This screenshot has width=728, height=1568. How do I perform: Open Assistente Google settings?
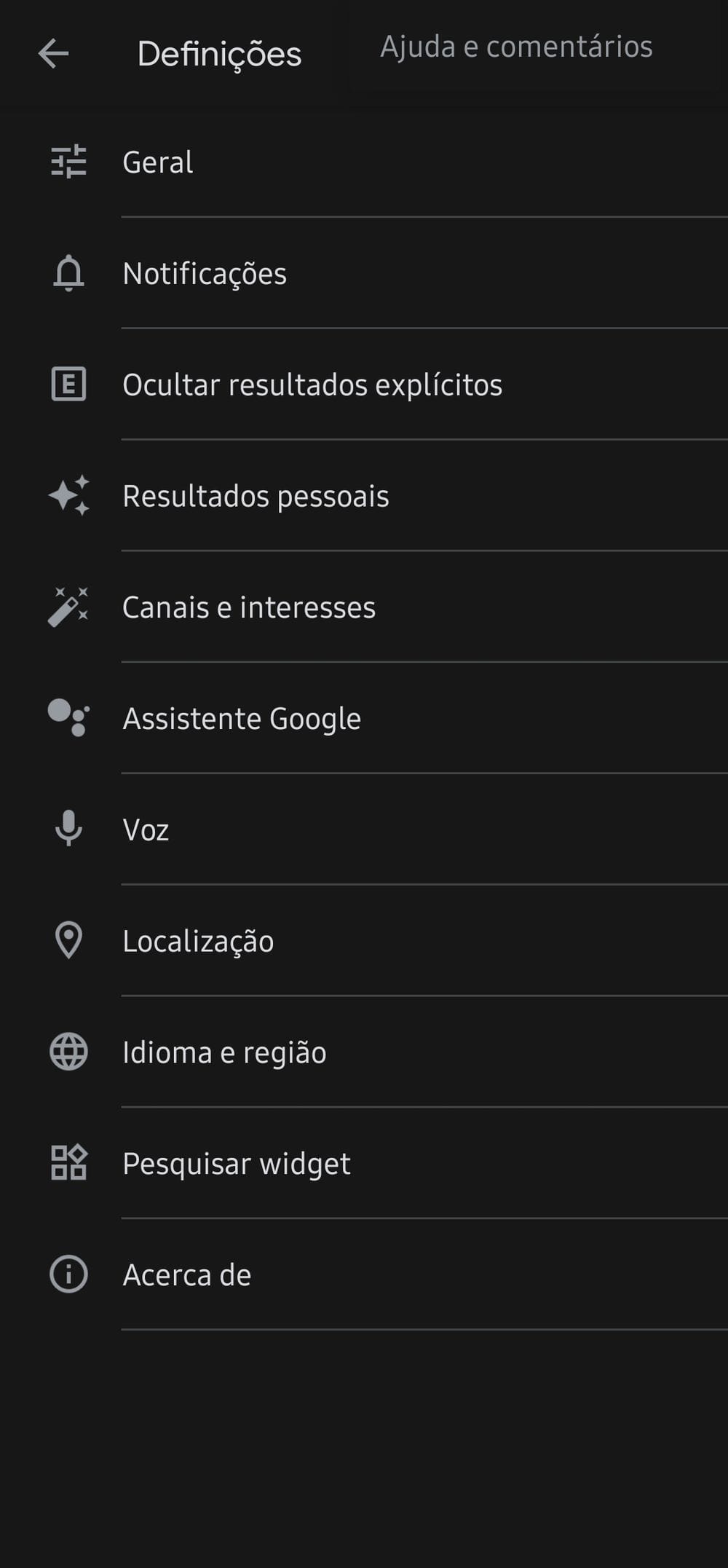click(x=364, y=719)
